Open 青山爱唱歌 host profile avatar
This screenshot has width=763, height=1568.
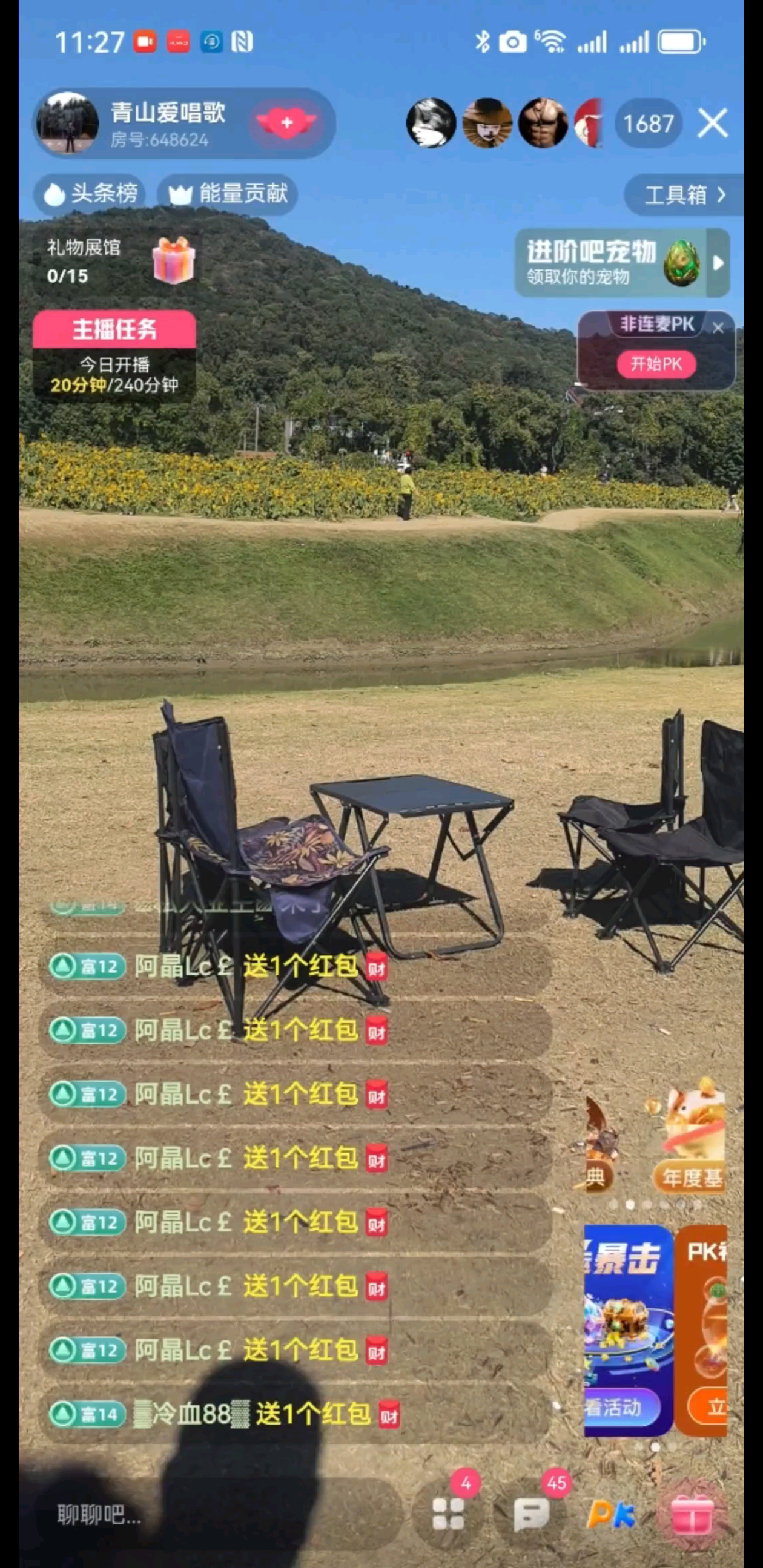(x=67, y=123)
